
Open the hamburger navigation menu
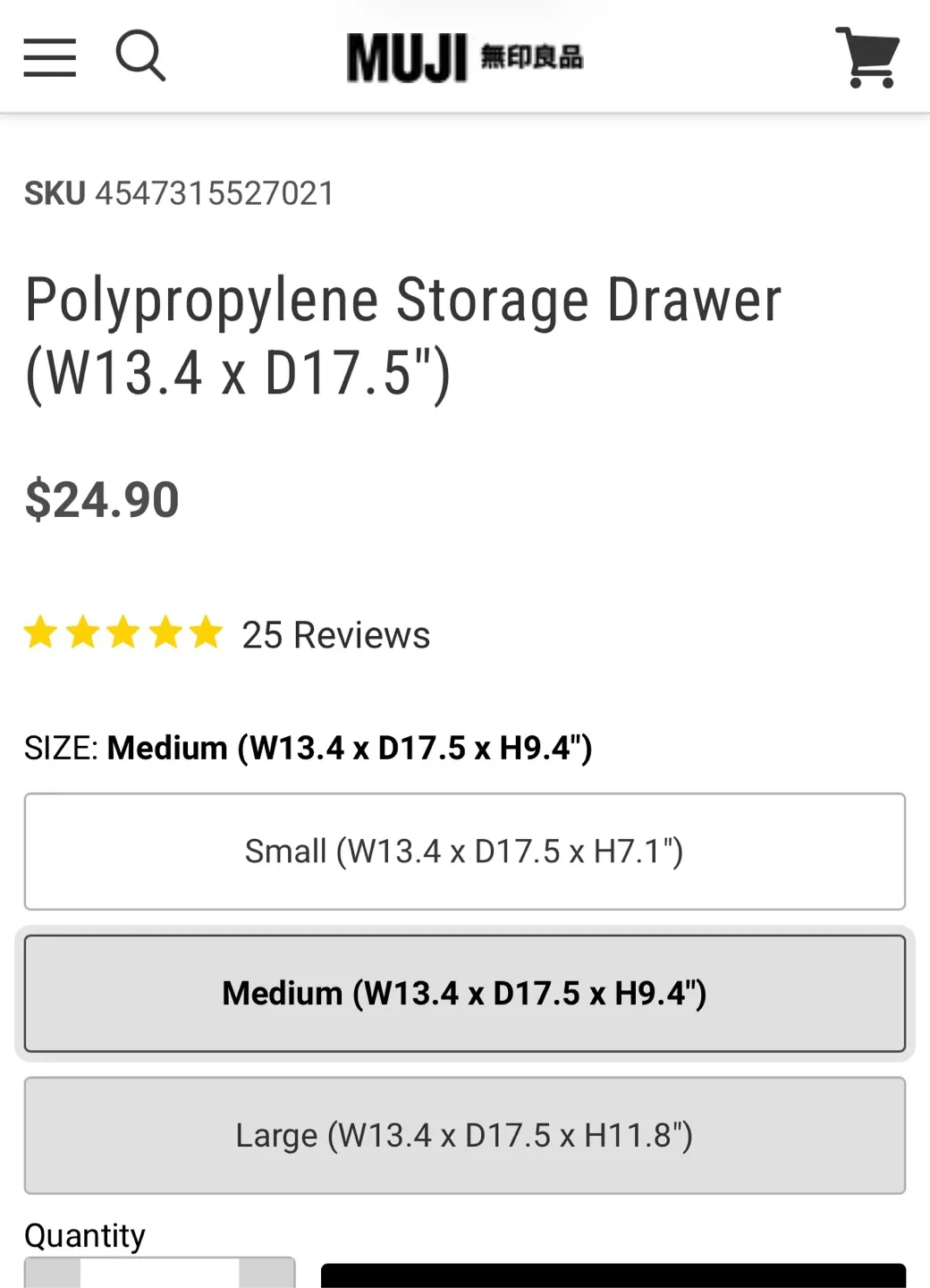pos(49,56)
